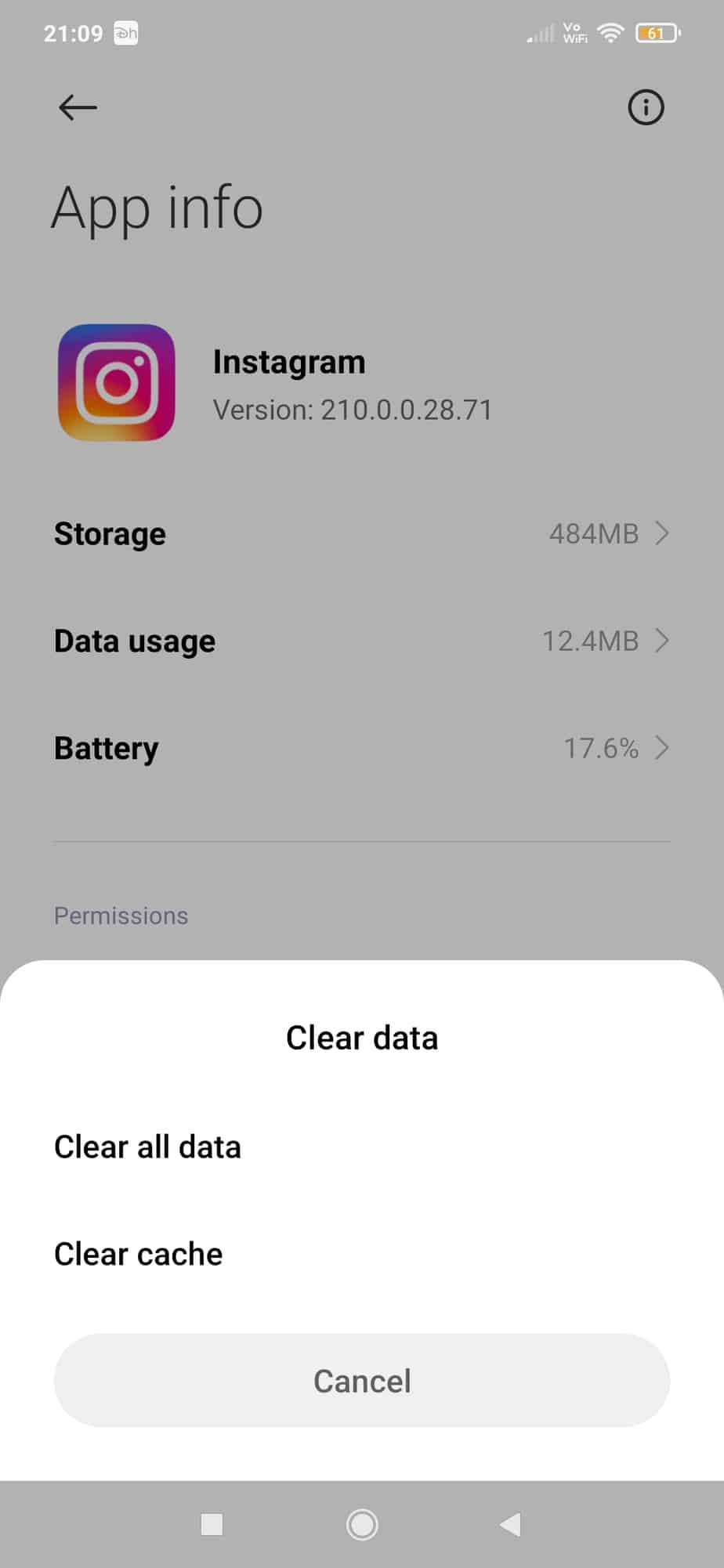724x1568 pixels.
Task: Tap the back arrow to leave App info
Action: (x=75, y=107)
